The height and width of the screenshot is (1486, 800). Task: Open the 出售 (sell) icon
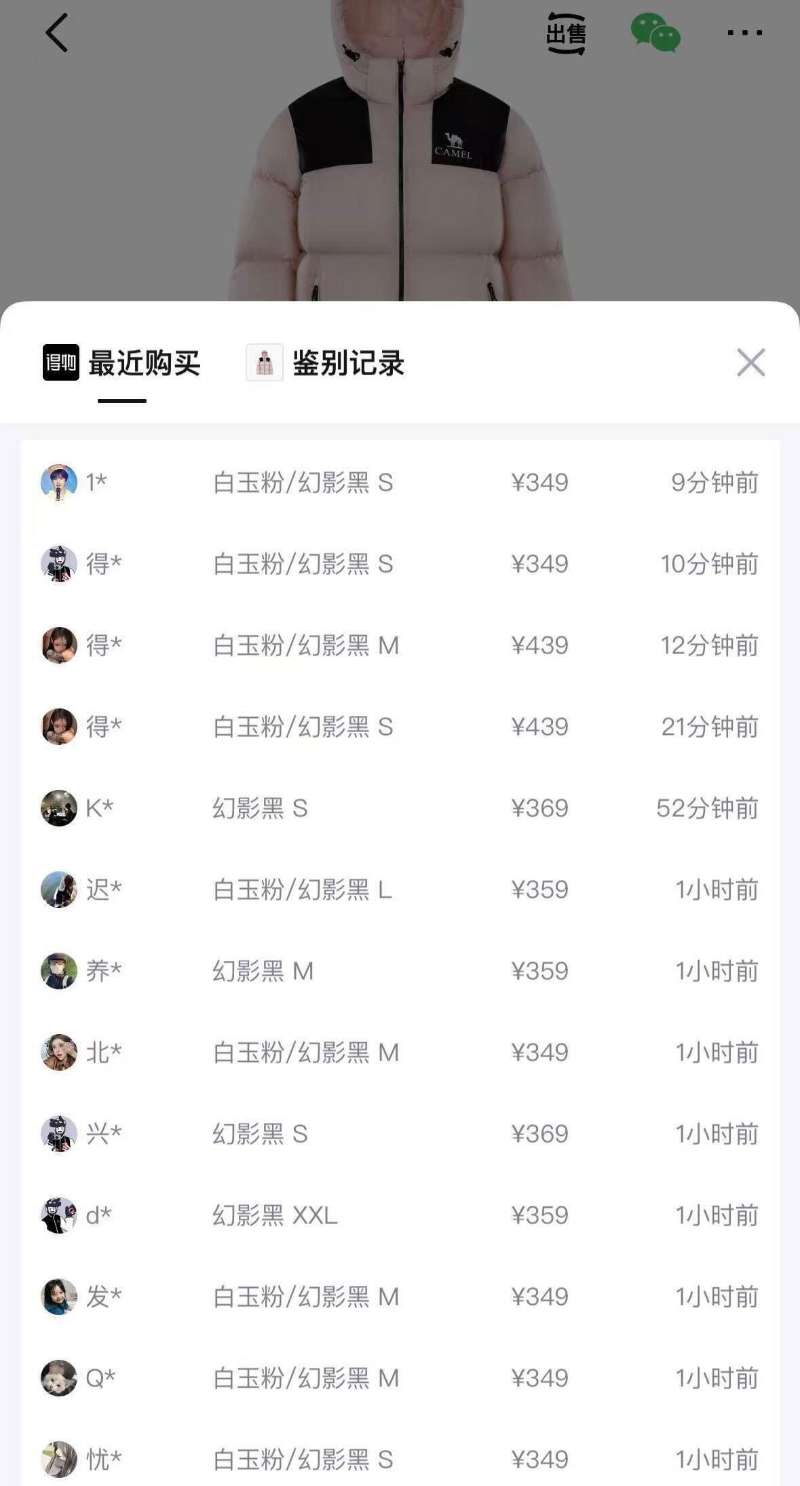tap(566, 33)
